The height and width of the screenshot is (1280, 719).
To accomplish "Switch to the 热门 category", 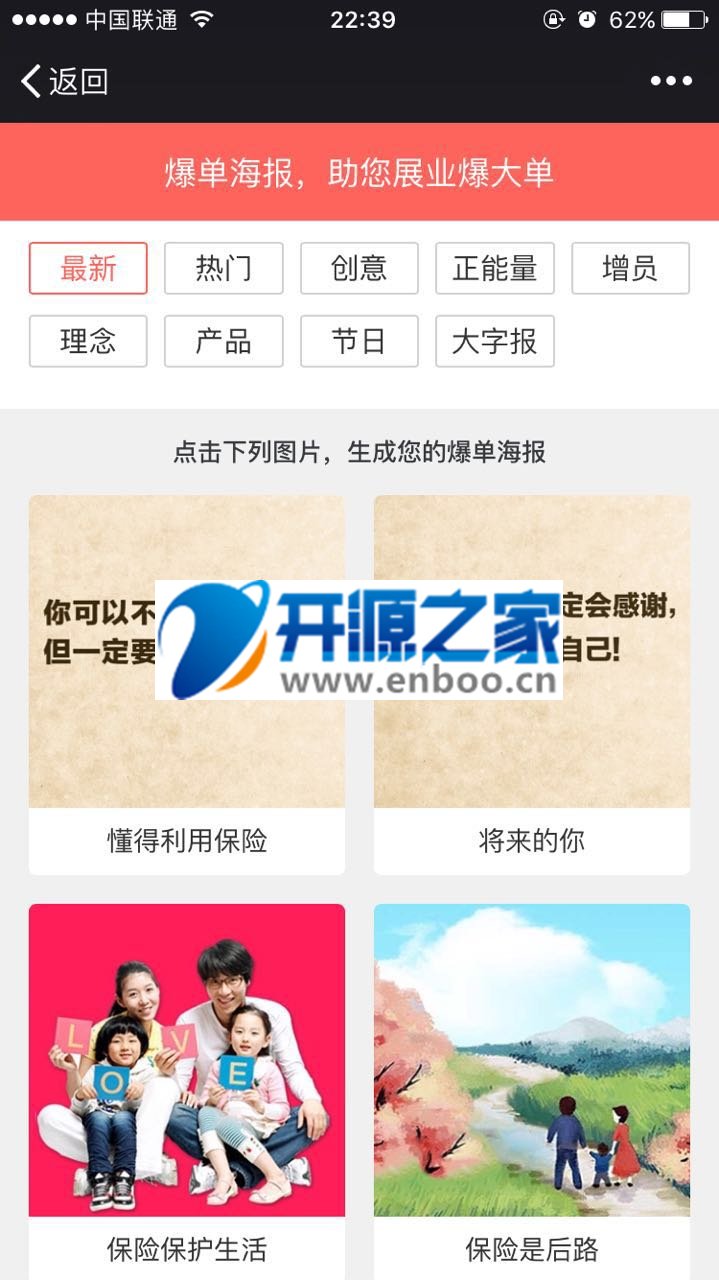I will coord(224,268).
